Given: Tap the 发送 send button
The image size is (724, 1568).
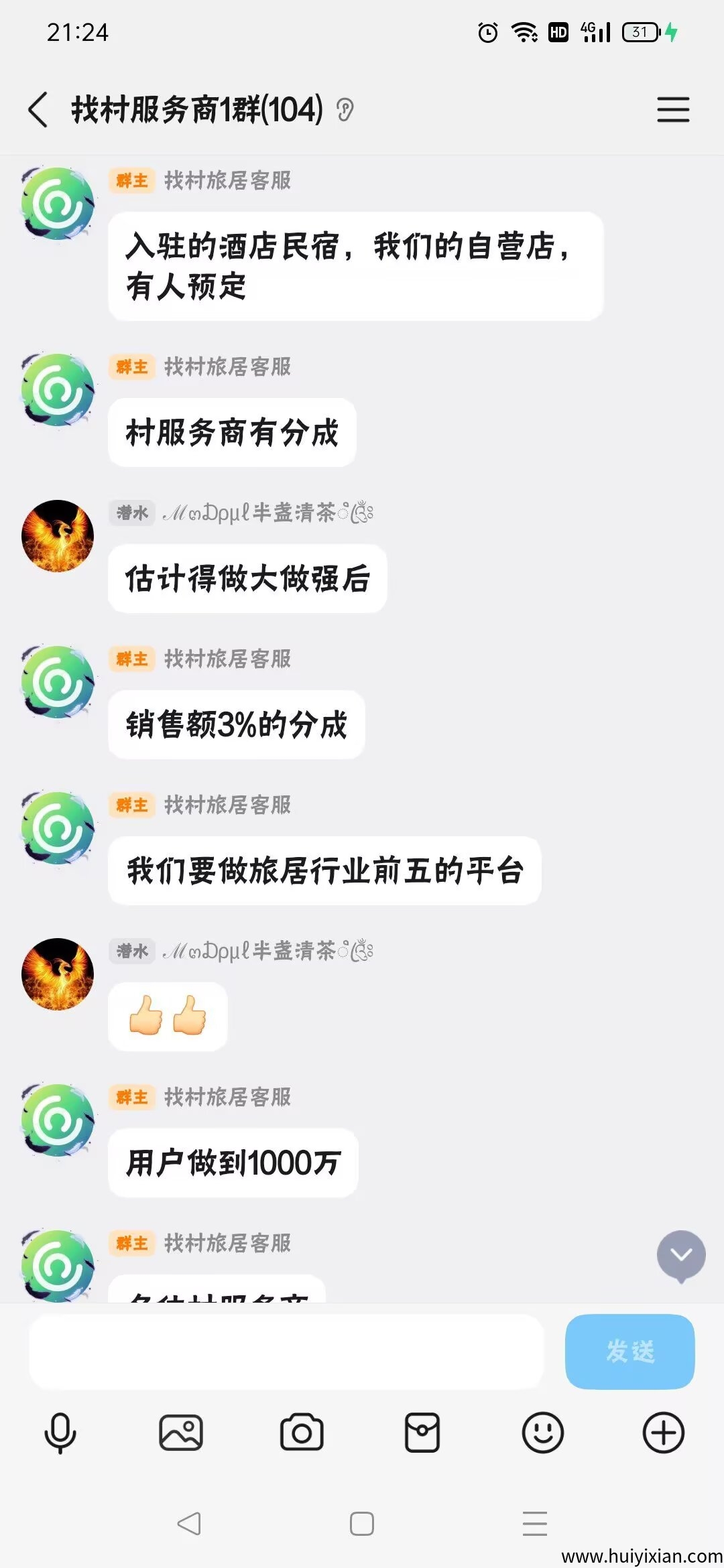Looking at the screenshot, I should tap(629, 1352).
